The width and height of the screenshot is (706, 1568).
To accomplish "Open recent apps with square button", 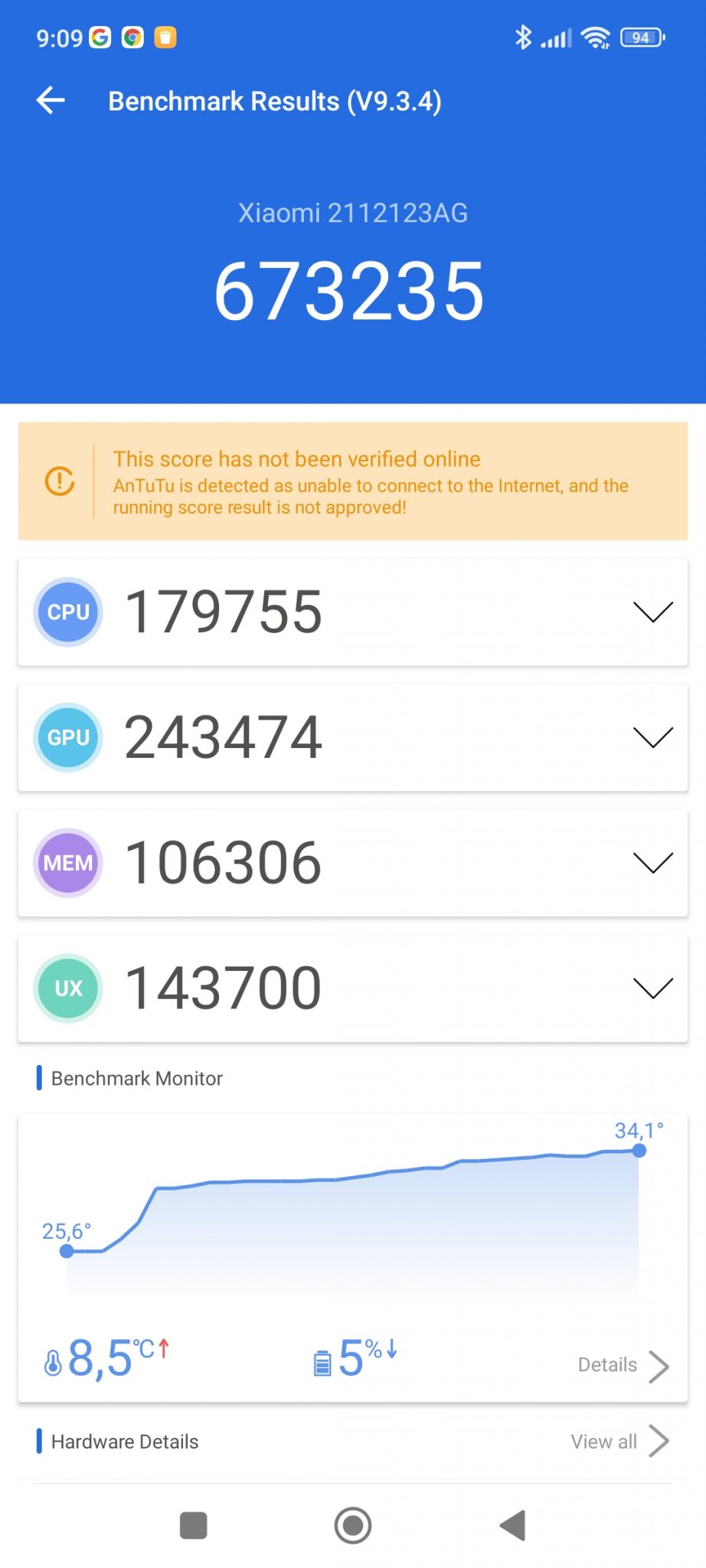I will click(x=193, y=1525).
